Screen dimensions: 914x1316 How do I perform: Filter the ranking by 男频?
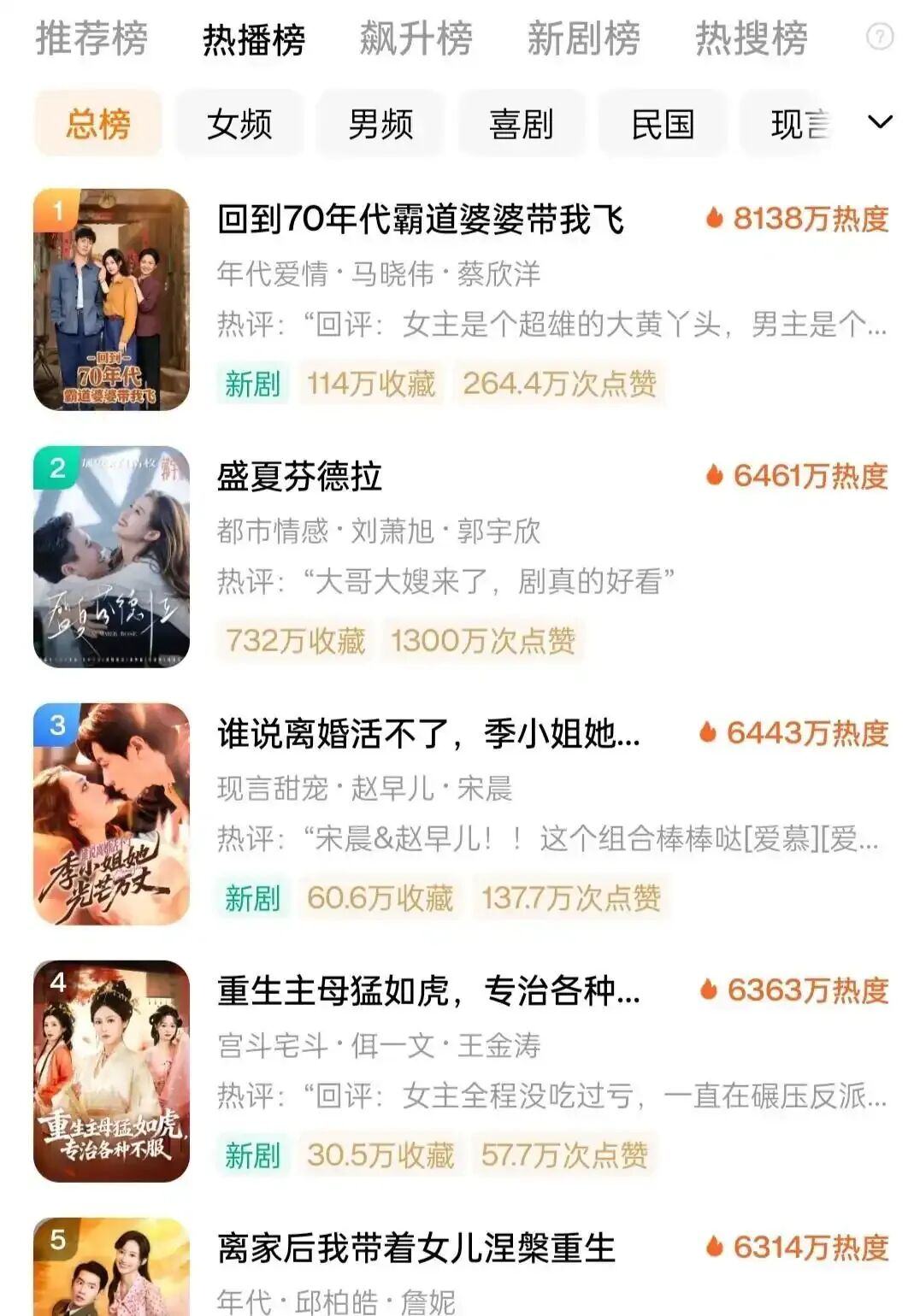[380, 124]
